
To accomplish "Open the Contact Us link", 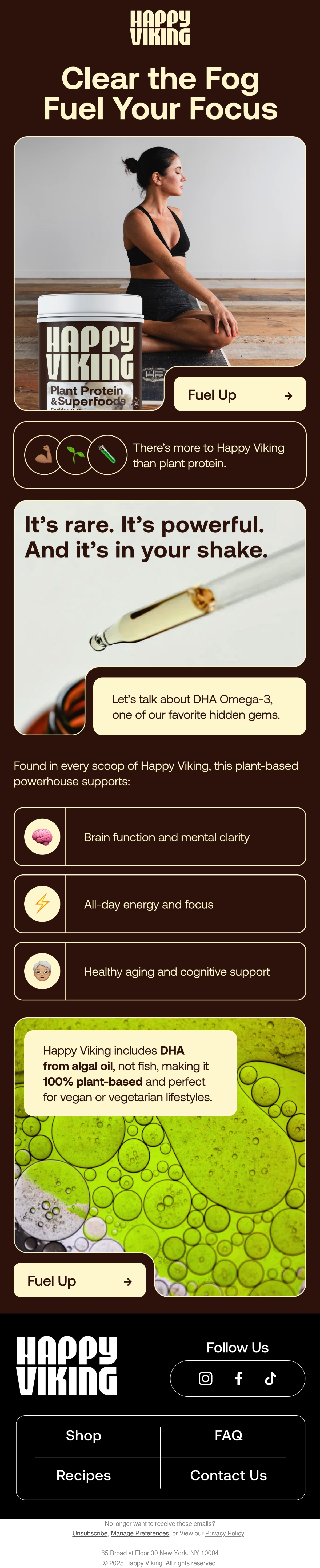I will [229, 1475].
